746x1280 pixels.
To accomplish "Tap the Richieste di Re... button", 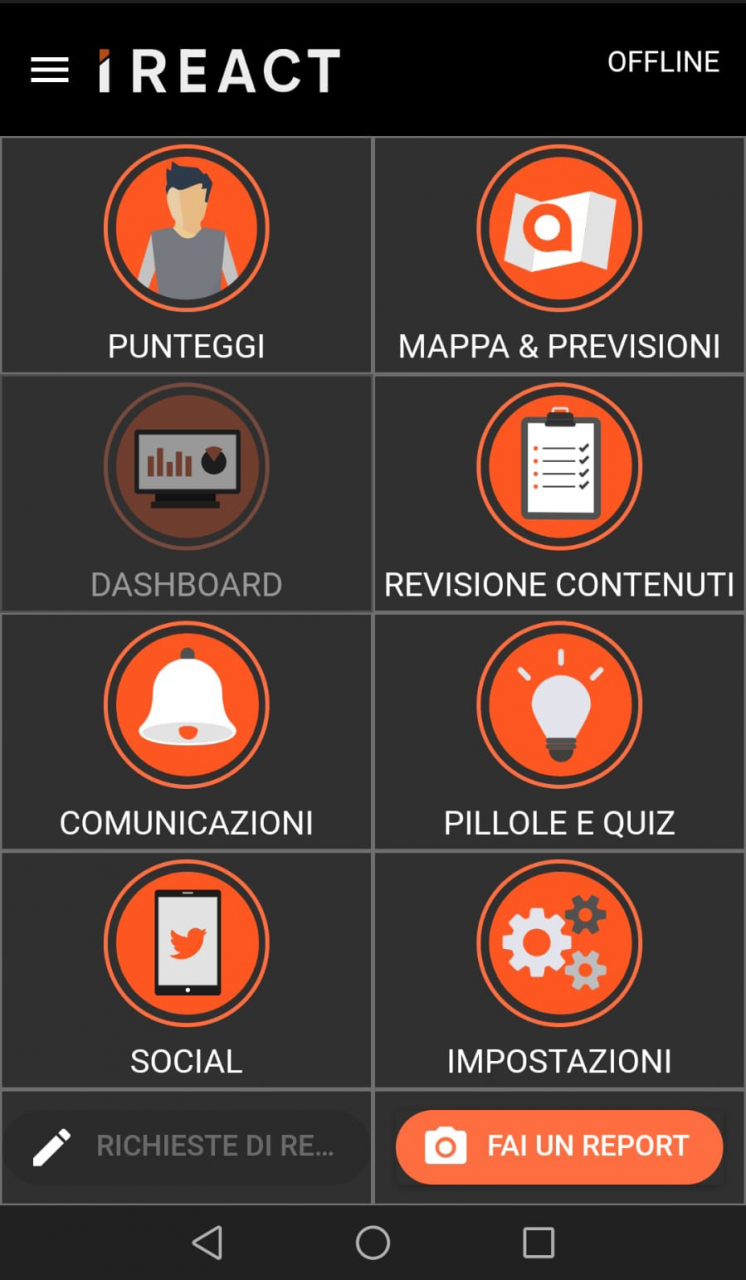I will point(186,1146).
